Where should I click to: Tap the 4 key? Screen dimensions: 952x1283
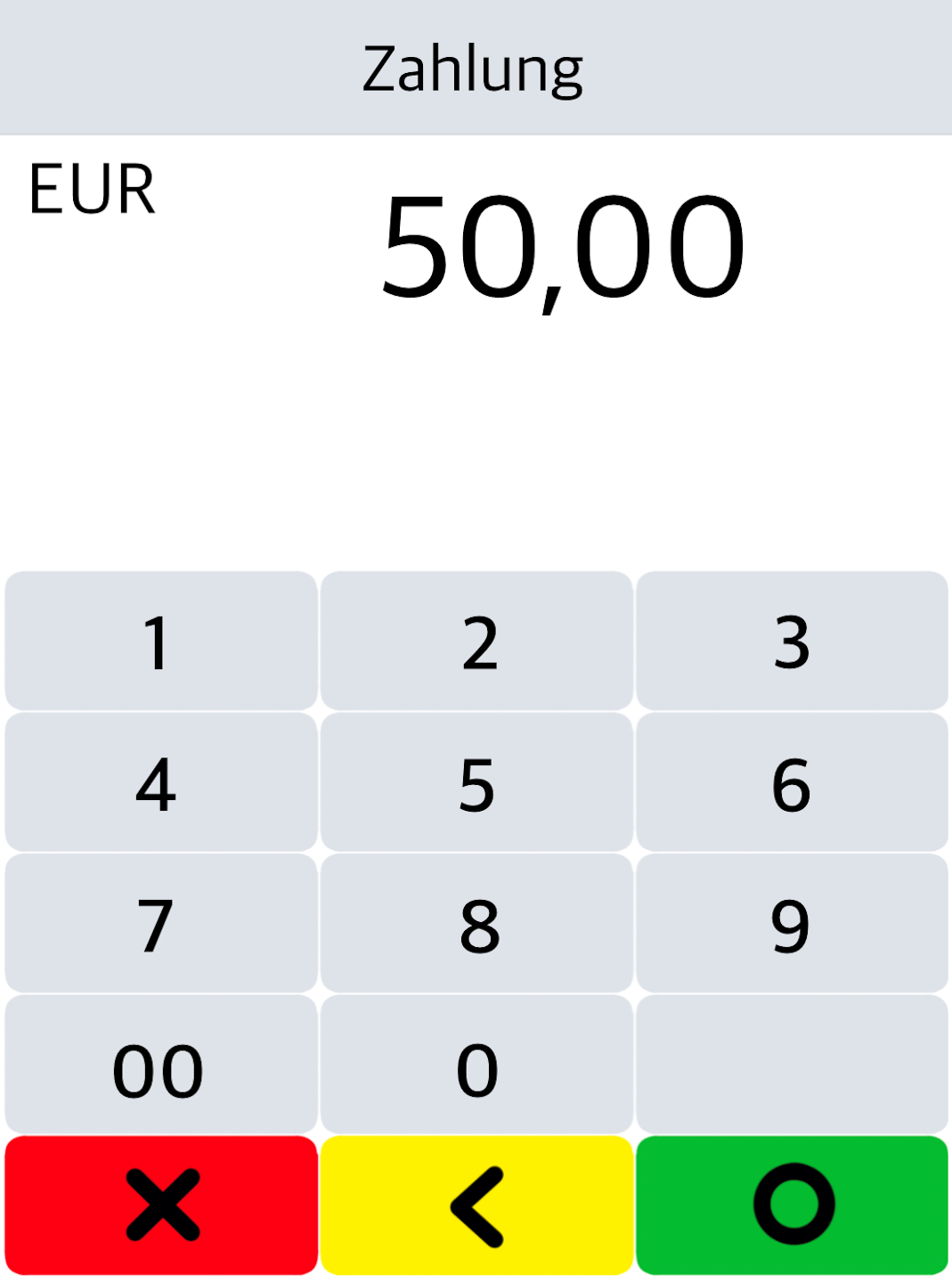tap(161, 782)
